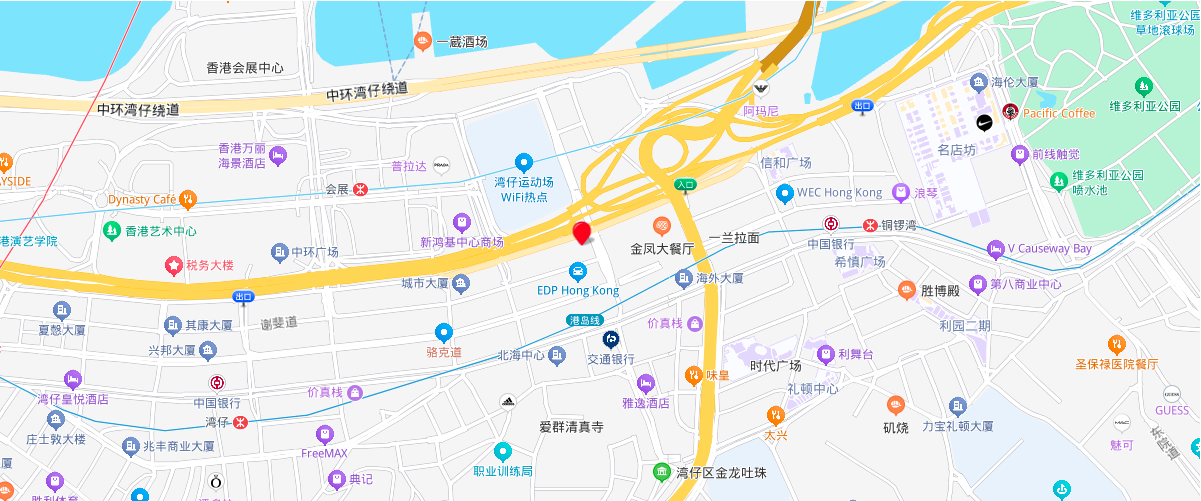Tap the 新鸿基中心商场 marker
1201x501 pixels.
click(461, 222)
